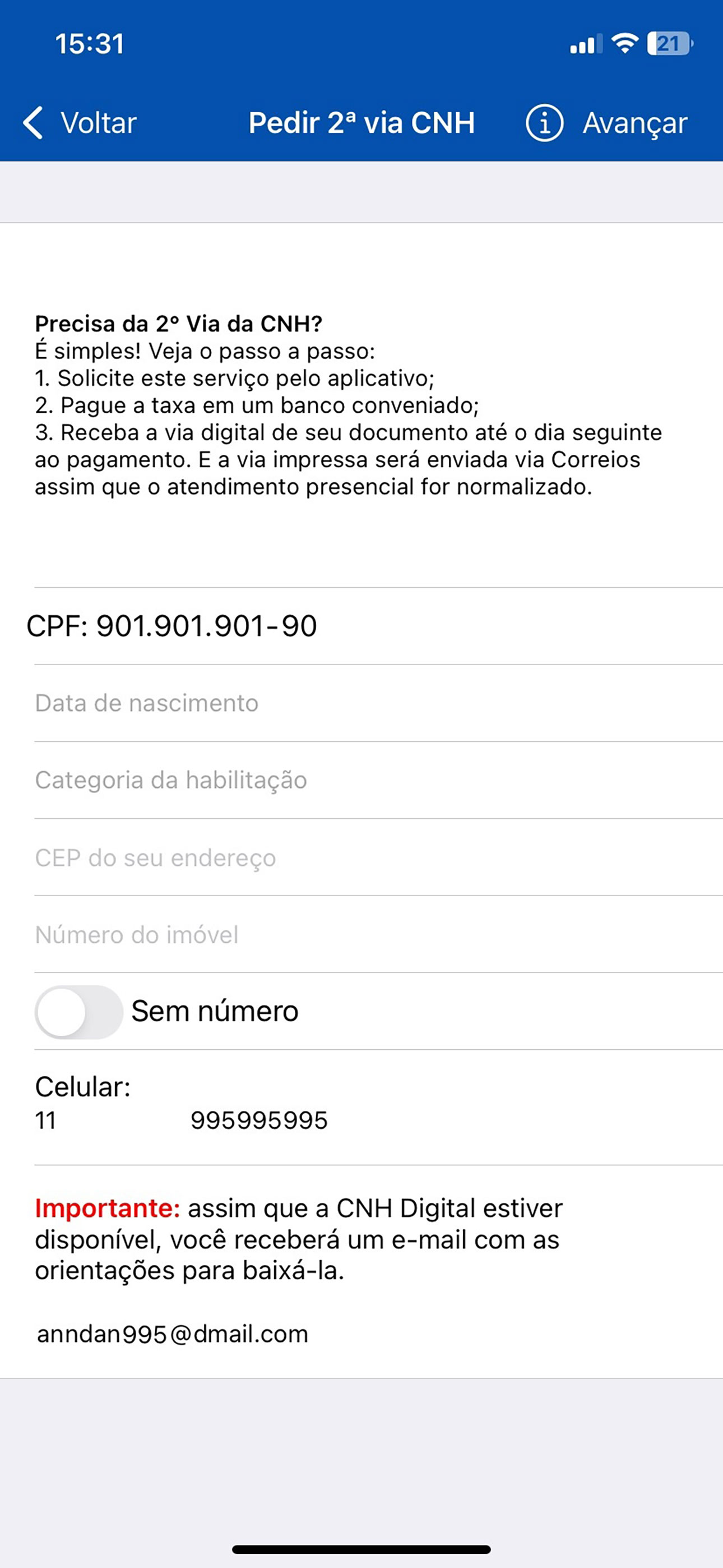Viewport: 723px width, 1568px height.
Task: Edit the phone number 995995995
Action: pyautogui.click(x=259, y=1120)
